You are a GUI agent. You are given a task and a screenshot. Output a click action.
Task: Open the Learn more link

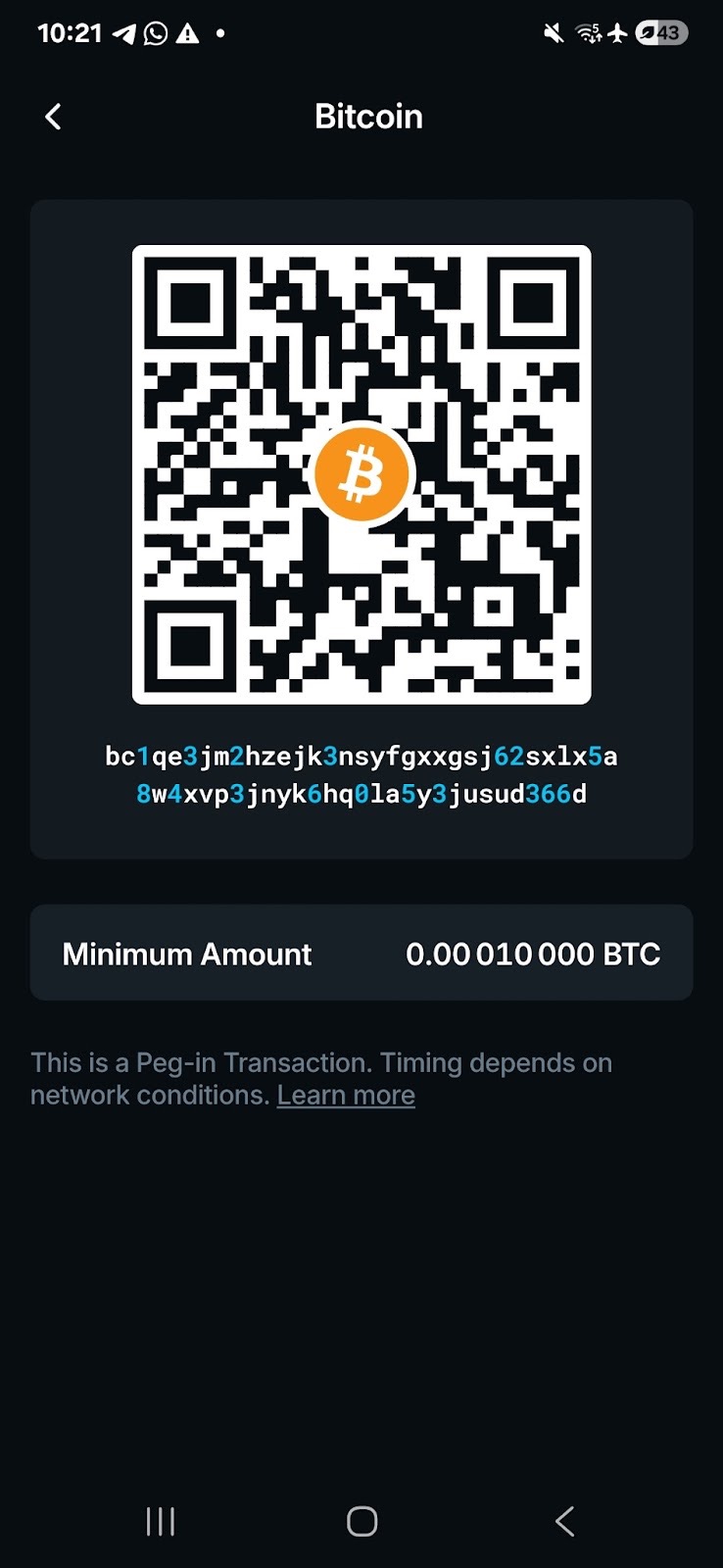(346, 1096)
